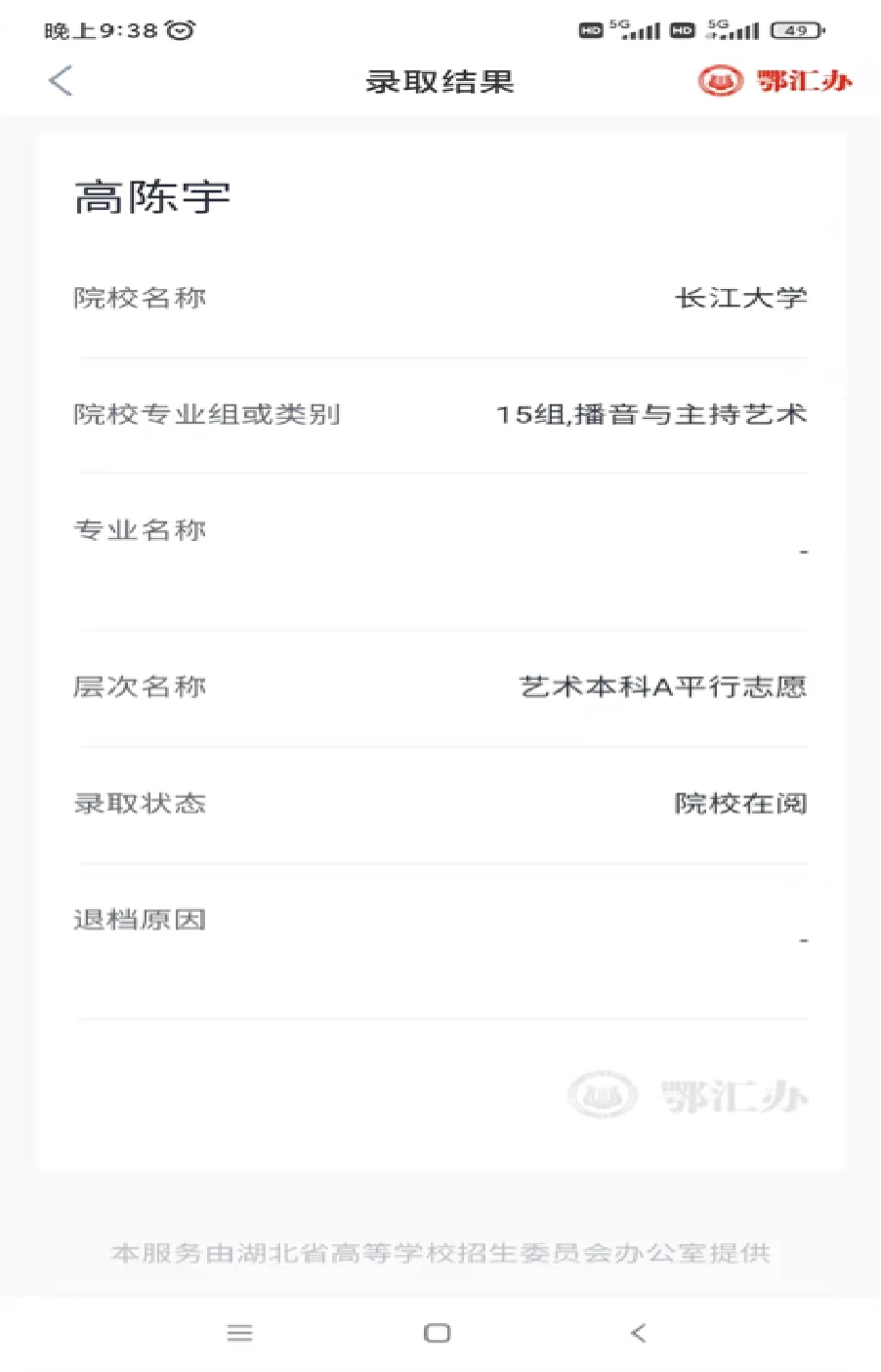This screenshot has width=881, height=1372.
Task: Select the 录取结果 page title
Action: [x=440, y=82]
